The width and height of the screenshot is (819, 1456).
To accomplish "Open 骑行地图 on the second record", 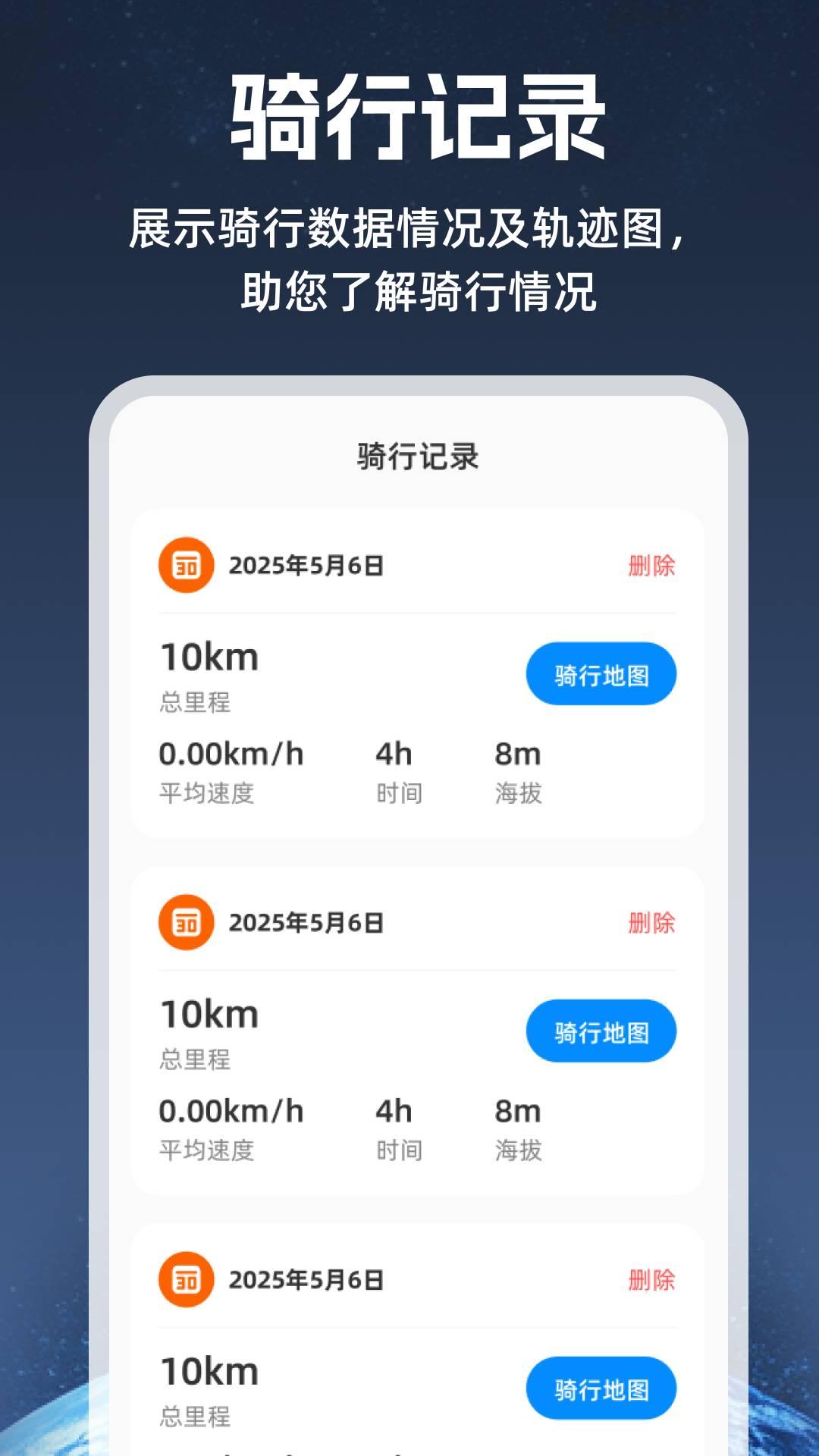I will pos(601,1033).
